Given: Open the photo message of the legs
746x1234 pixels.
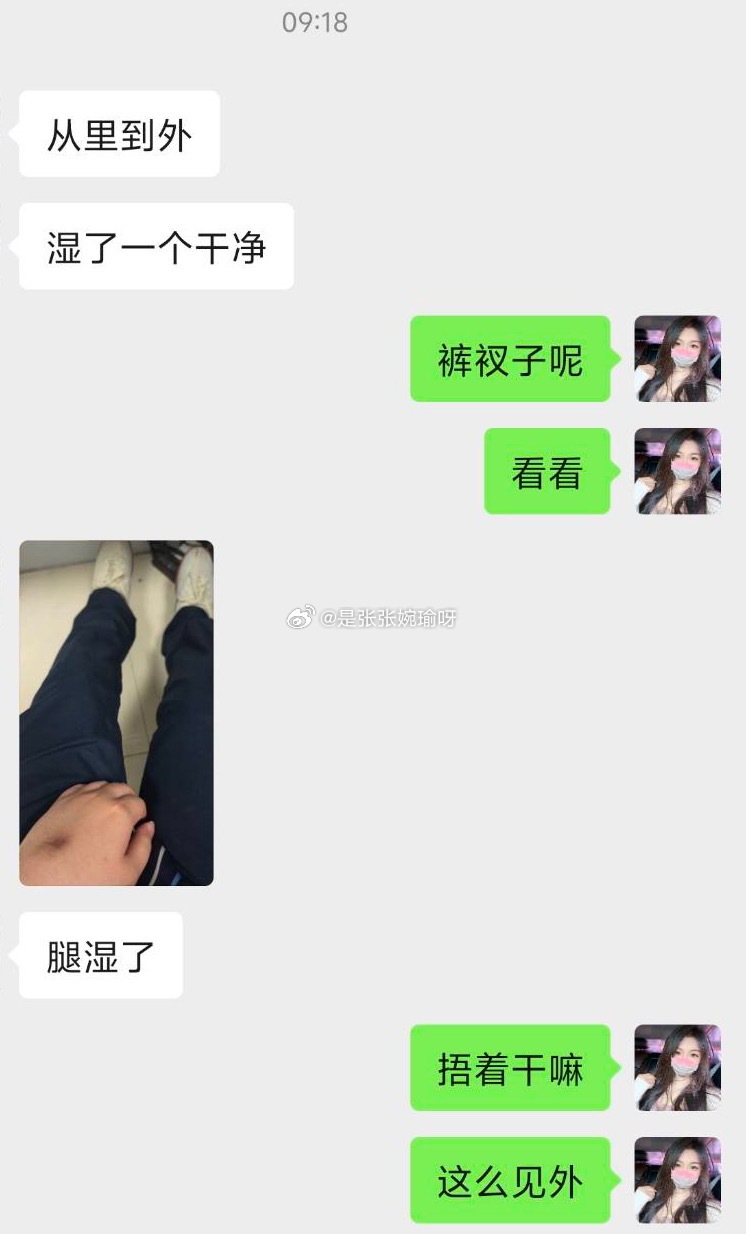Looking at the screenshot, I should pyautogui.click(x=116, y=713).
